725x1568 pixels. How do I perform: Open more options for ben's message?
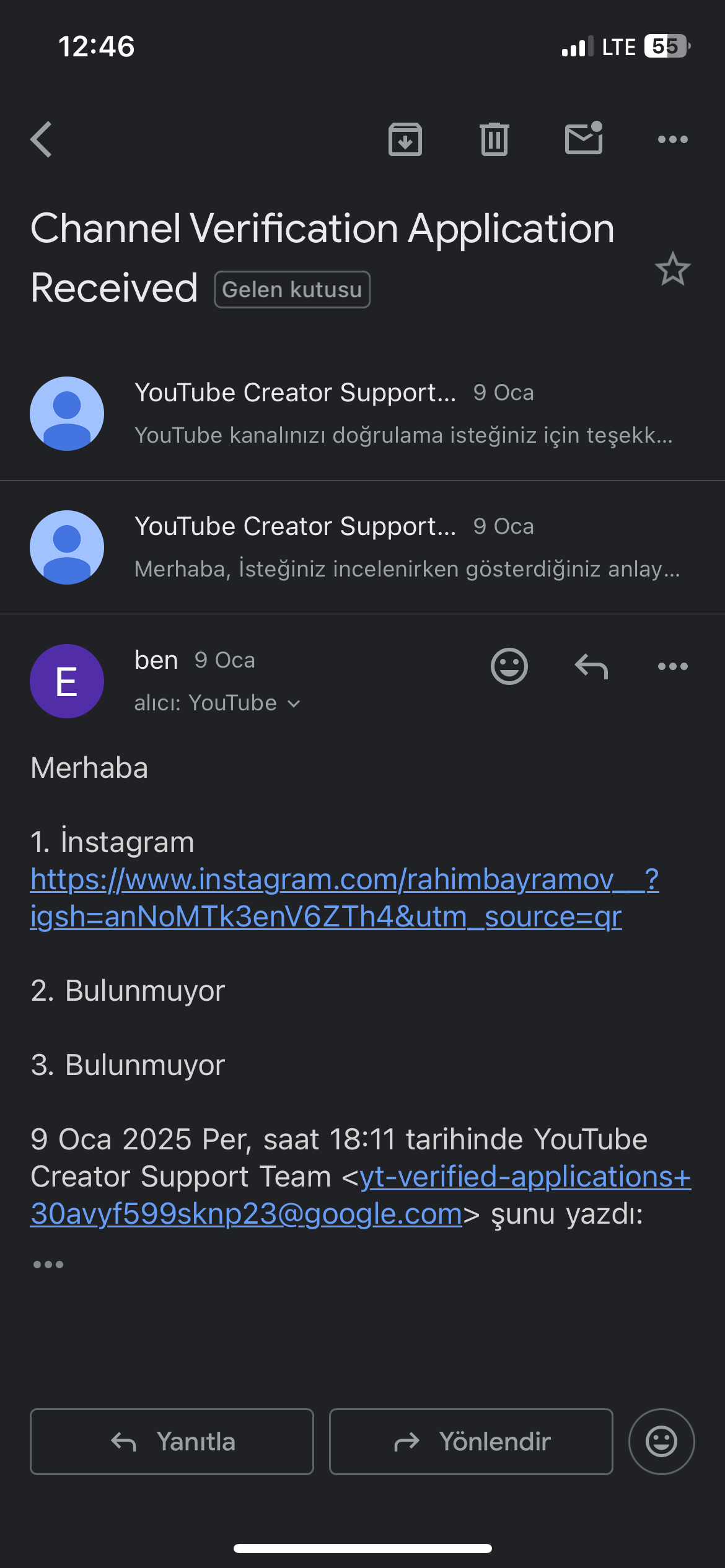click(x=673, y=666)
